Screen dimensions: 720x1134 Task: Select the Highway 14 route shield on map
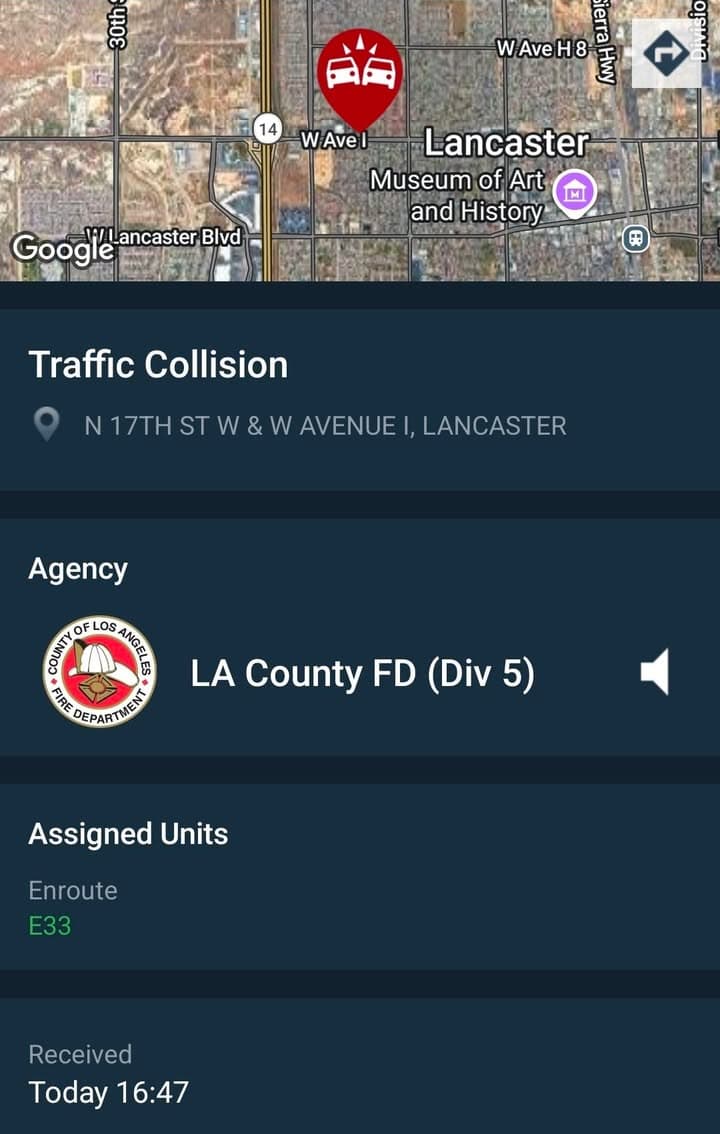tap(268, 130)
